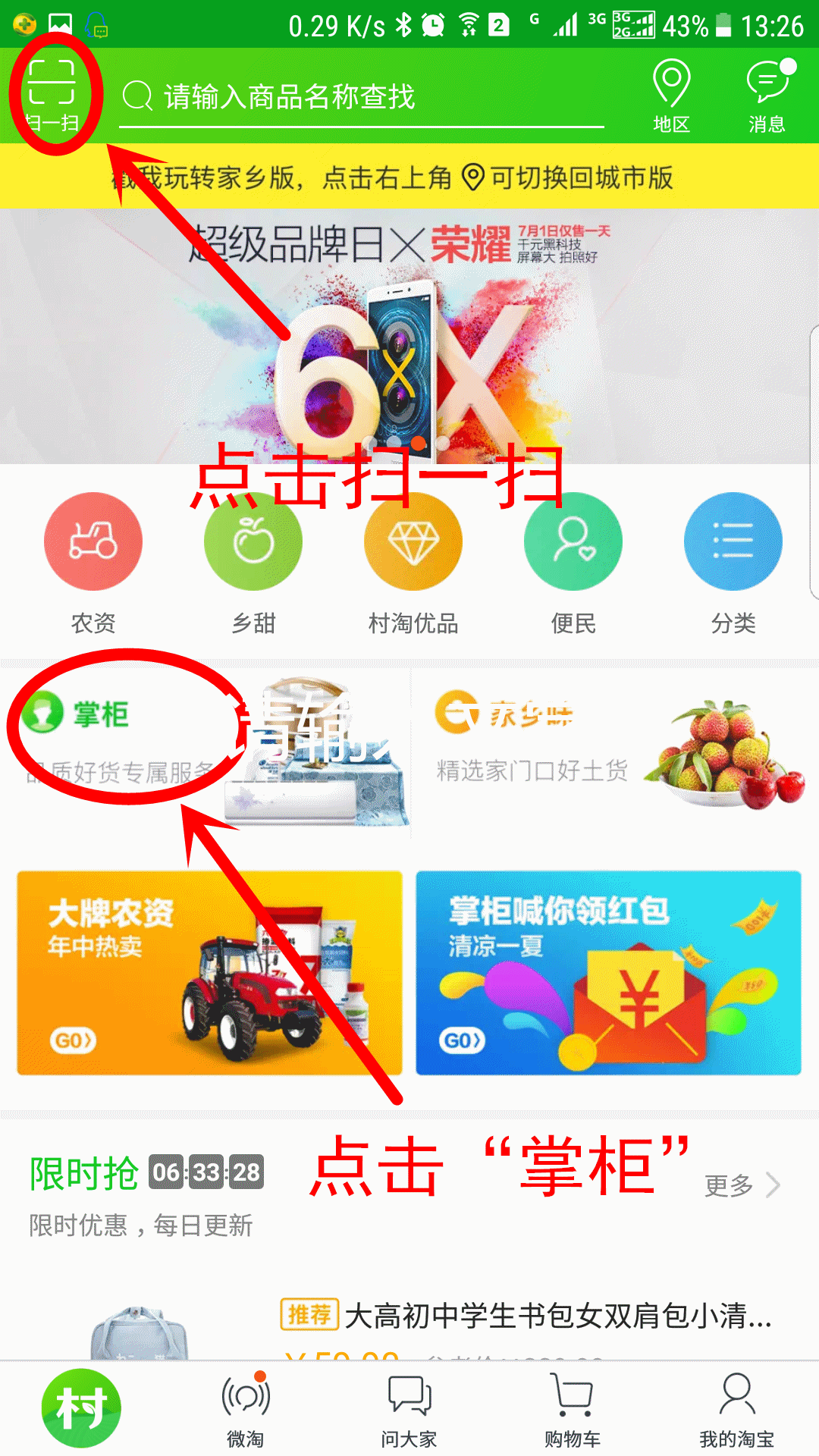Go to the 我的淘宝 tab
This screenshot has width=819, height=1456.
[x=736, y=1409]
